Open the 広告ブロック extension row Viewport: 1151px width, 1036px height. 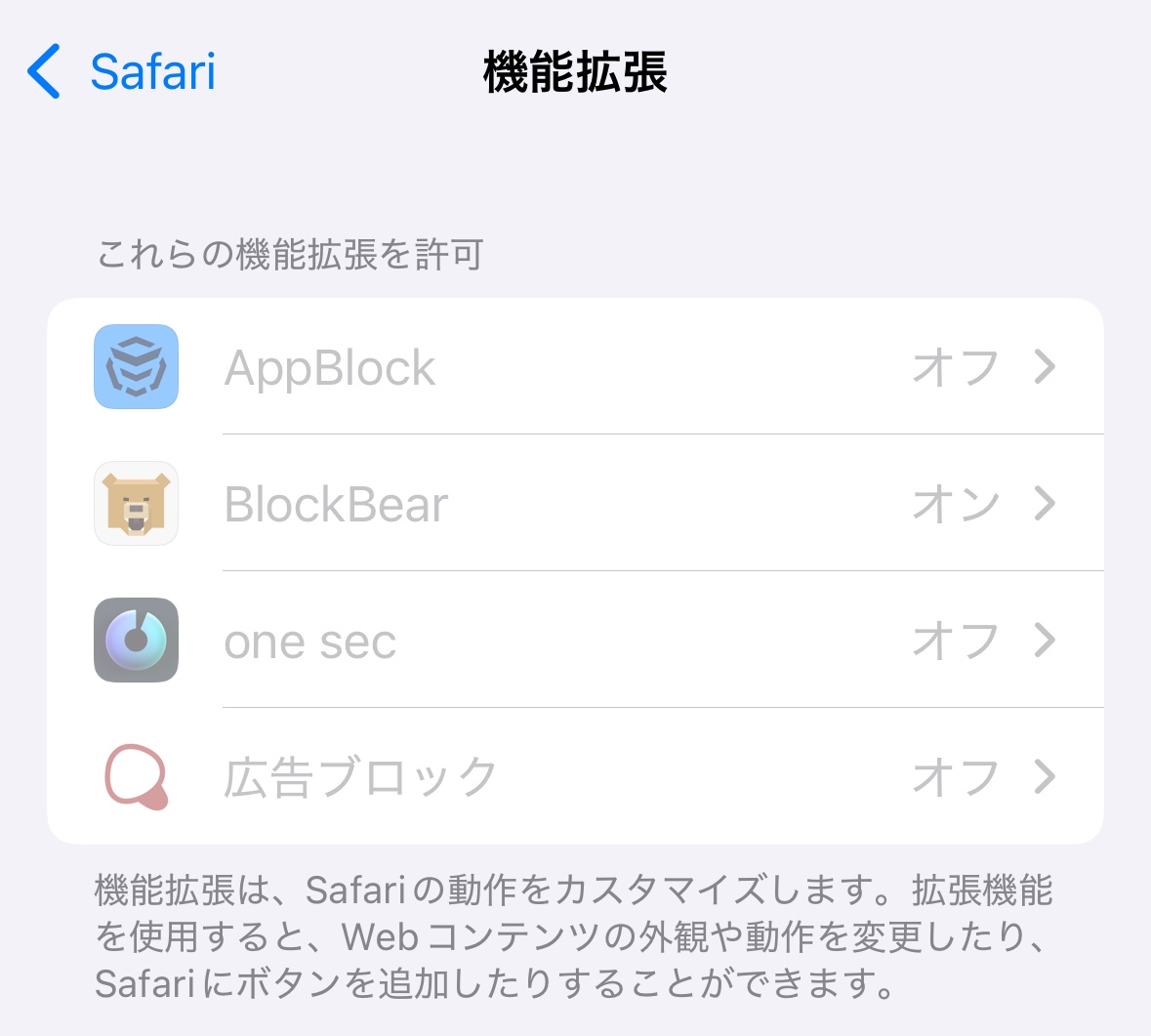tap(575, 777)
